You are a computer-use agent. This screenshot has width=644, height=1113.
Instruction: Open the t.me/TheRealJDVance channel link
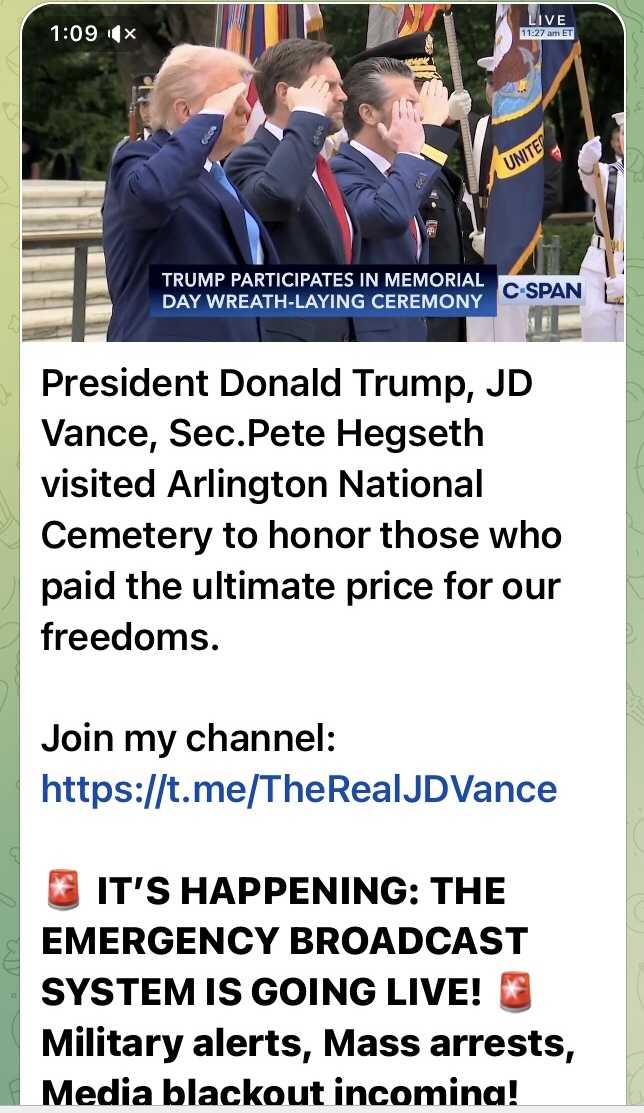tap(299, 789)
